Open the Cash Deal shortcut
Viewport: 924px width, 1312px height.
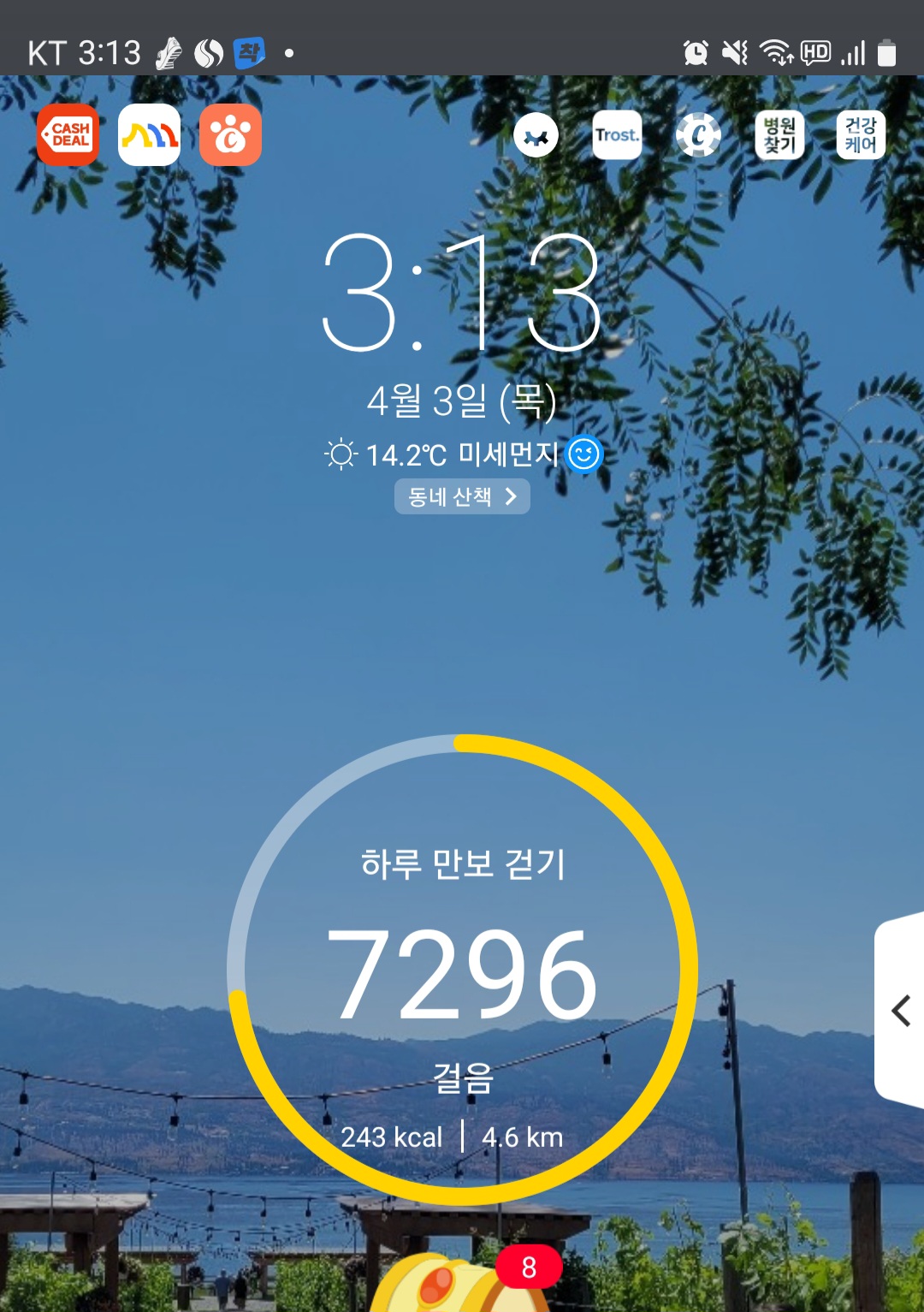68,135
